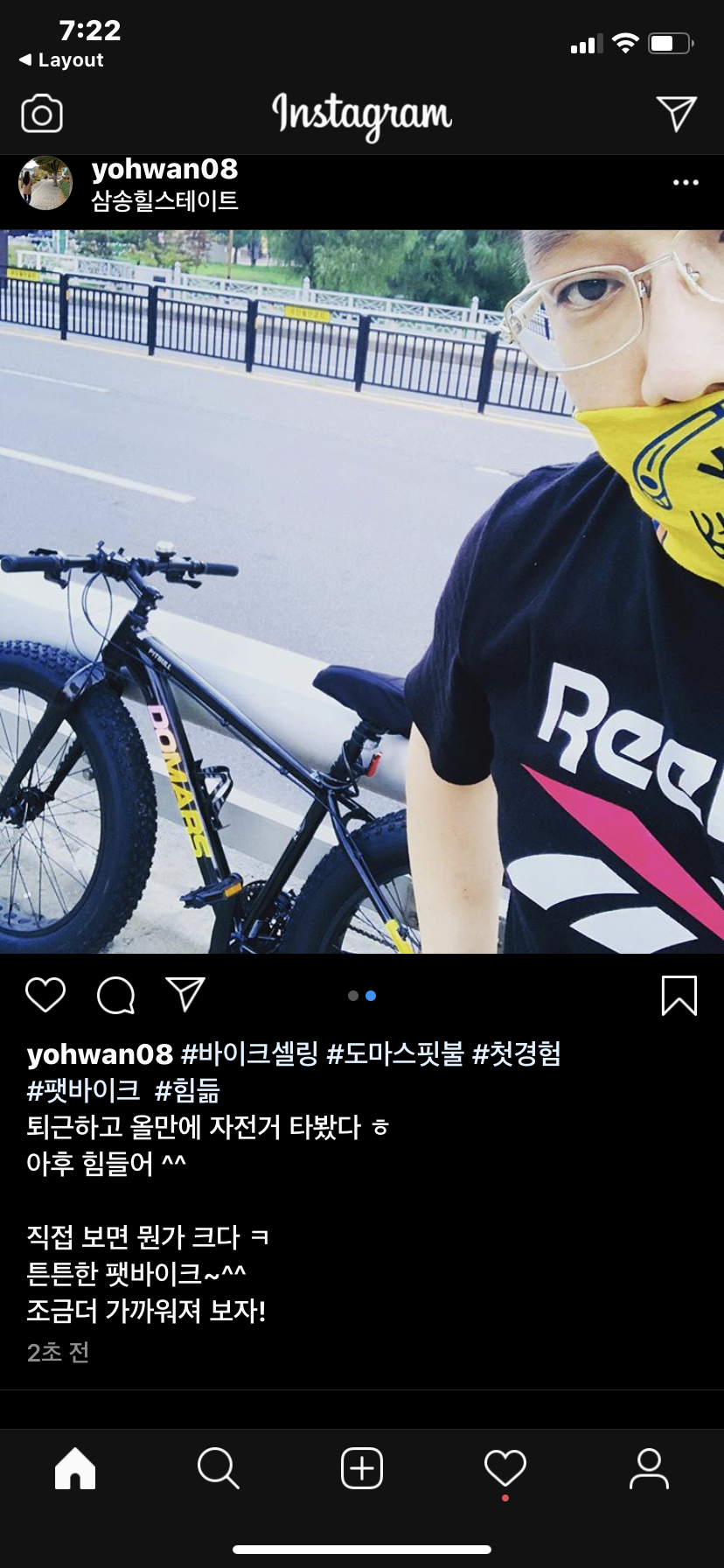Like yohwan08's post with the heart
Image resolution: width=724 pixels, height=1568 pixels.
[x=45, y=995]
